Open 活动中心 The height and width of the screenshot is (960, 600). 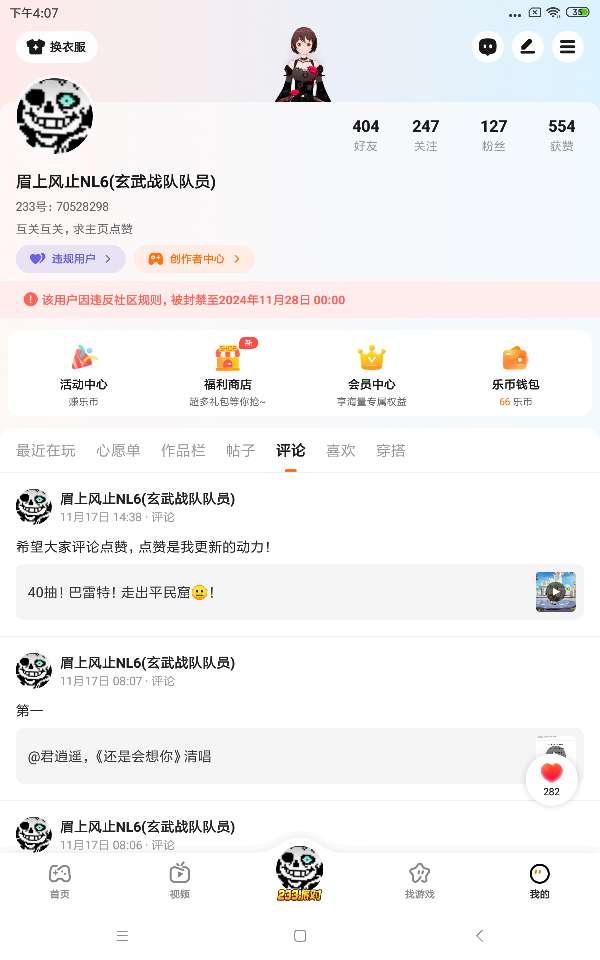(x=84, y=375)
